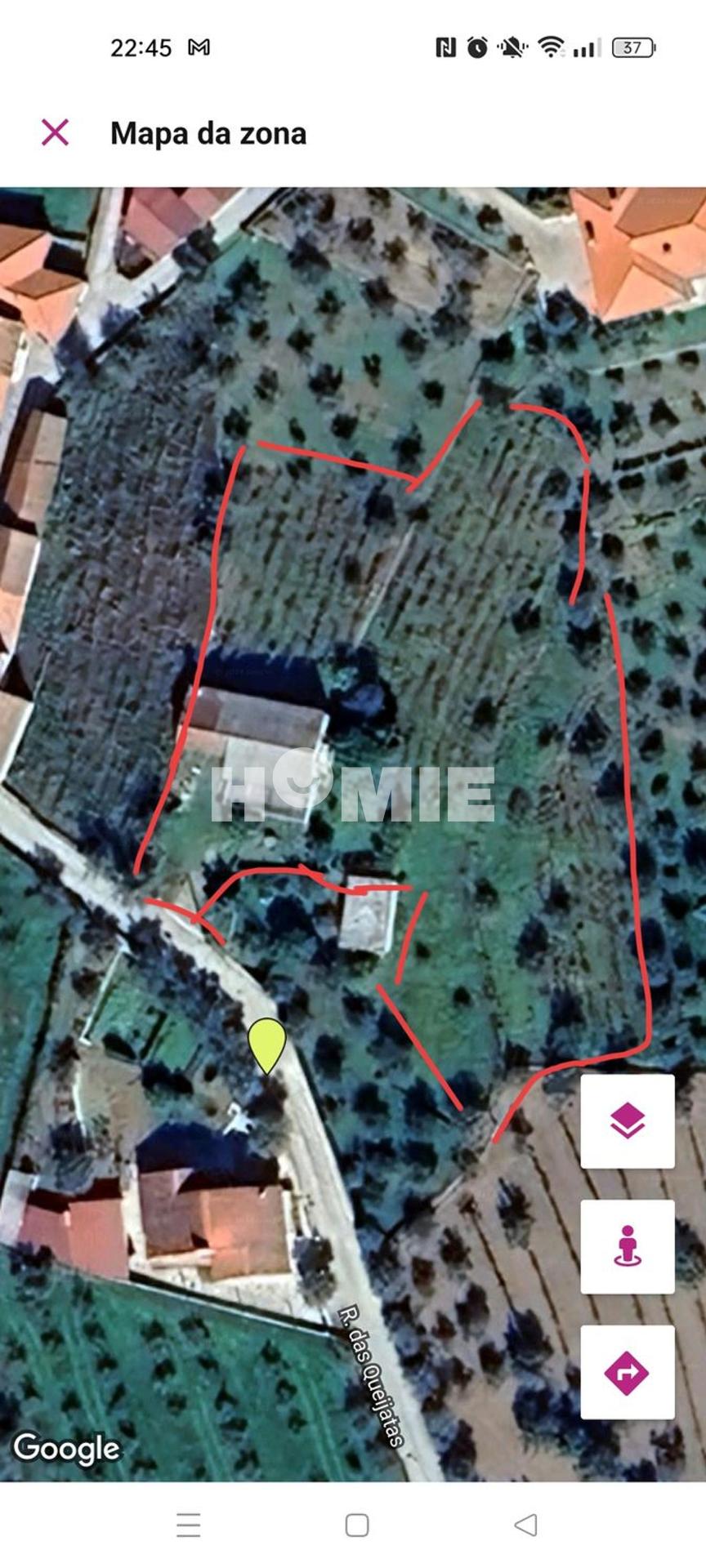Open the map layers selector
The width and height of the screenshot is (706, 1568).
(627, 1120)
